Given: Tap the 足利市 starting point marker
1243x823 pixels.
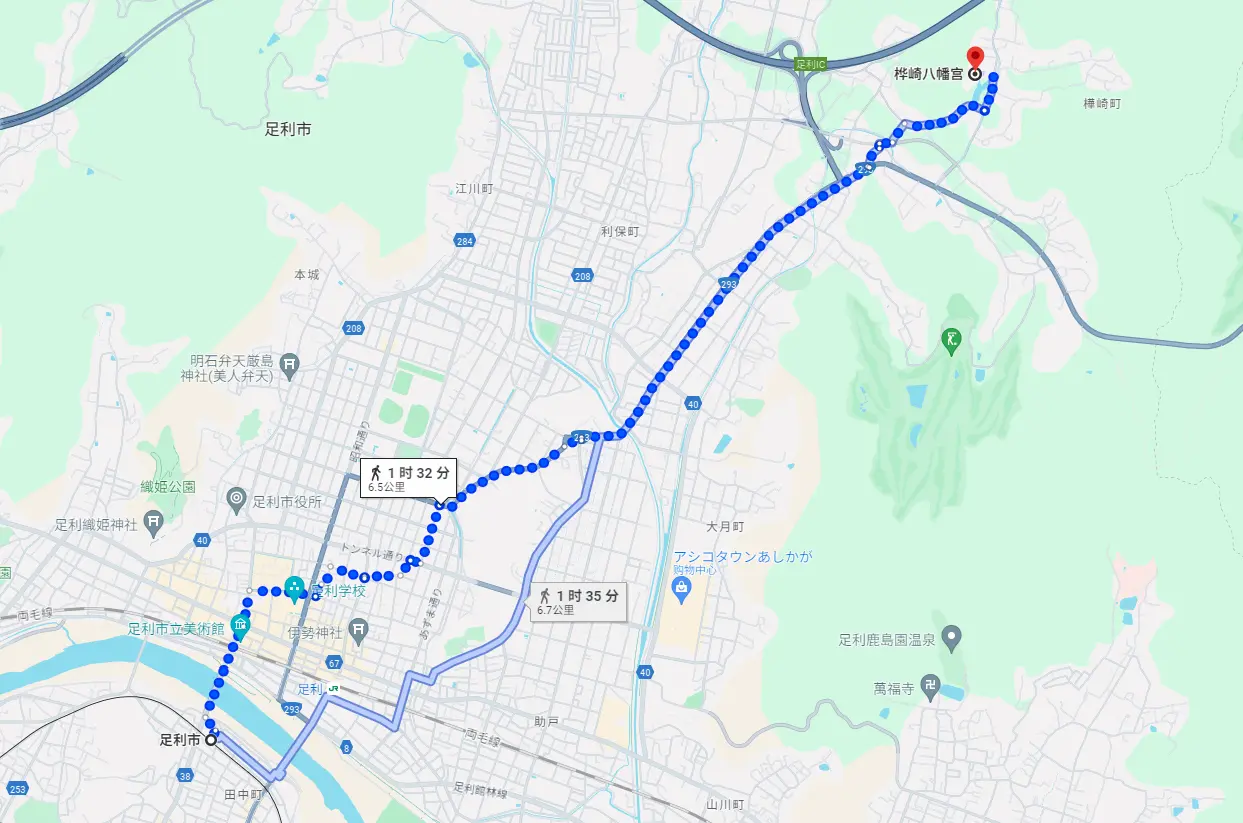Looking at the screenshot, I should (211, 740).
